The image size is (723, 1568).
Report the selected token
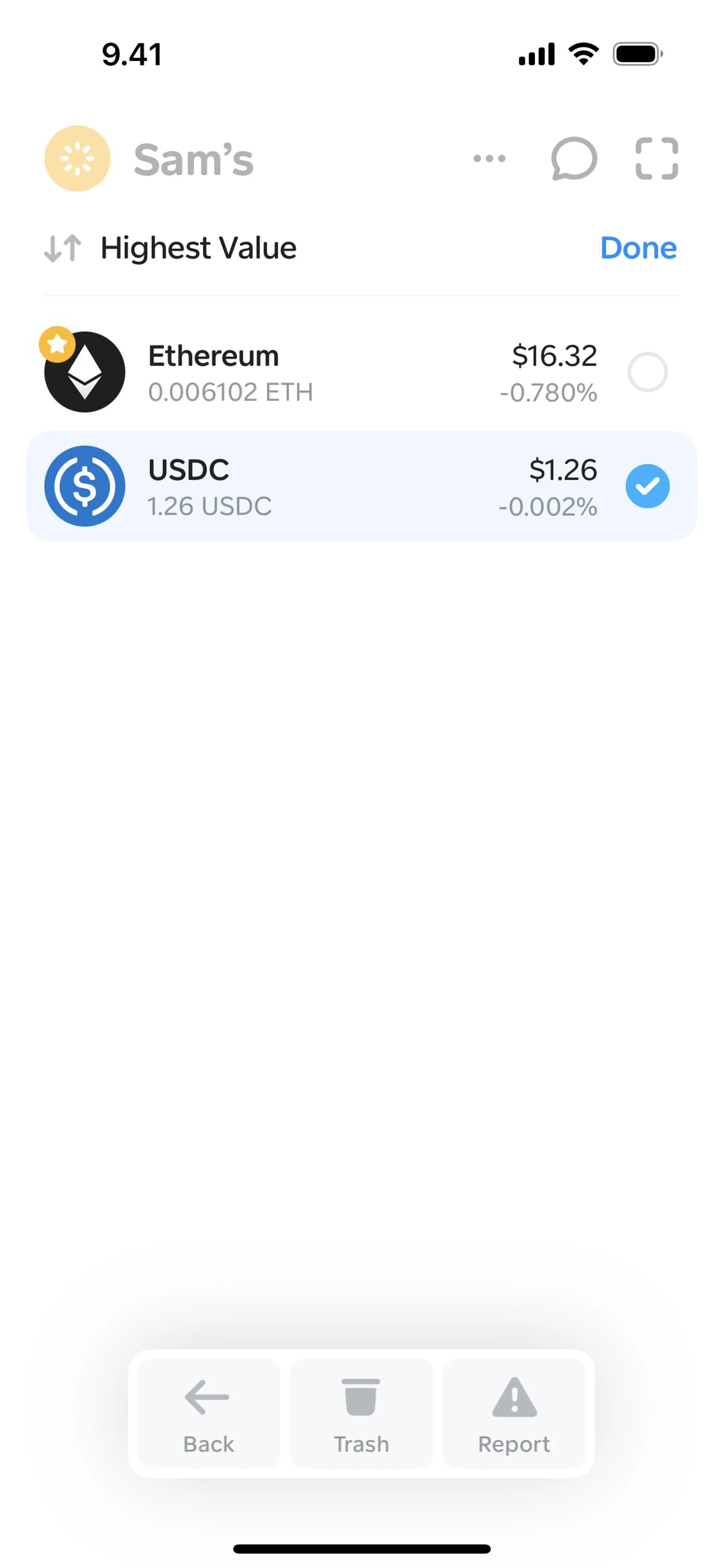pyautogui.click(x=514, y=1414)
